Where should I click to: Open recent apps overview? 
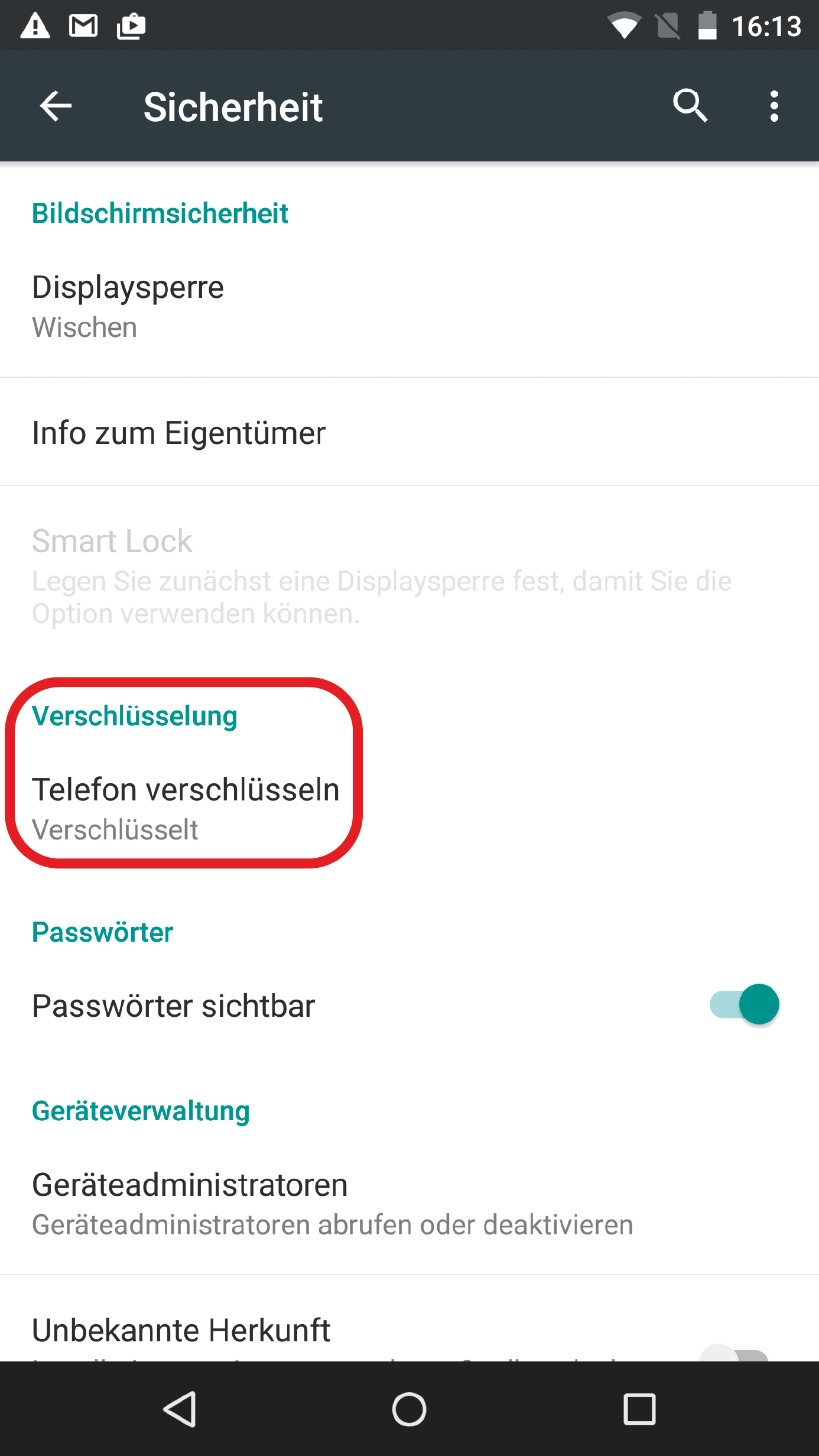pos(639,1409)
